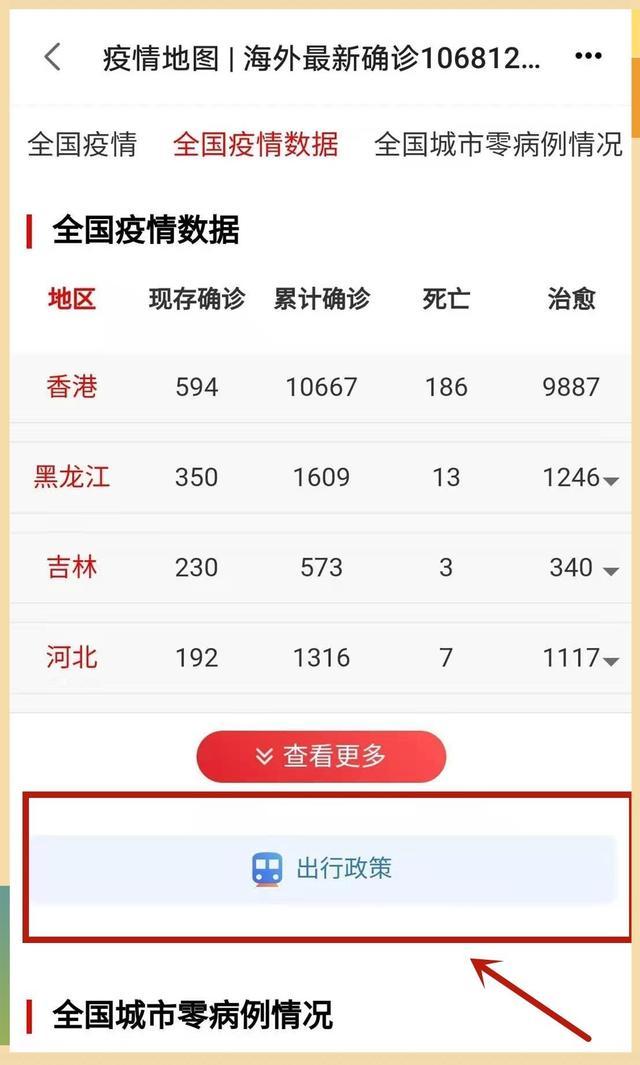Image resolution: width=640 pixels, height=1065 pixels.
Task: Tap 查看更多 to show more regions
Action: click(321, 756)
